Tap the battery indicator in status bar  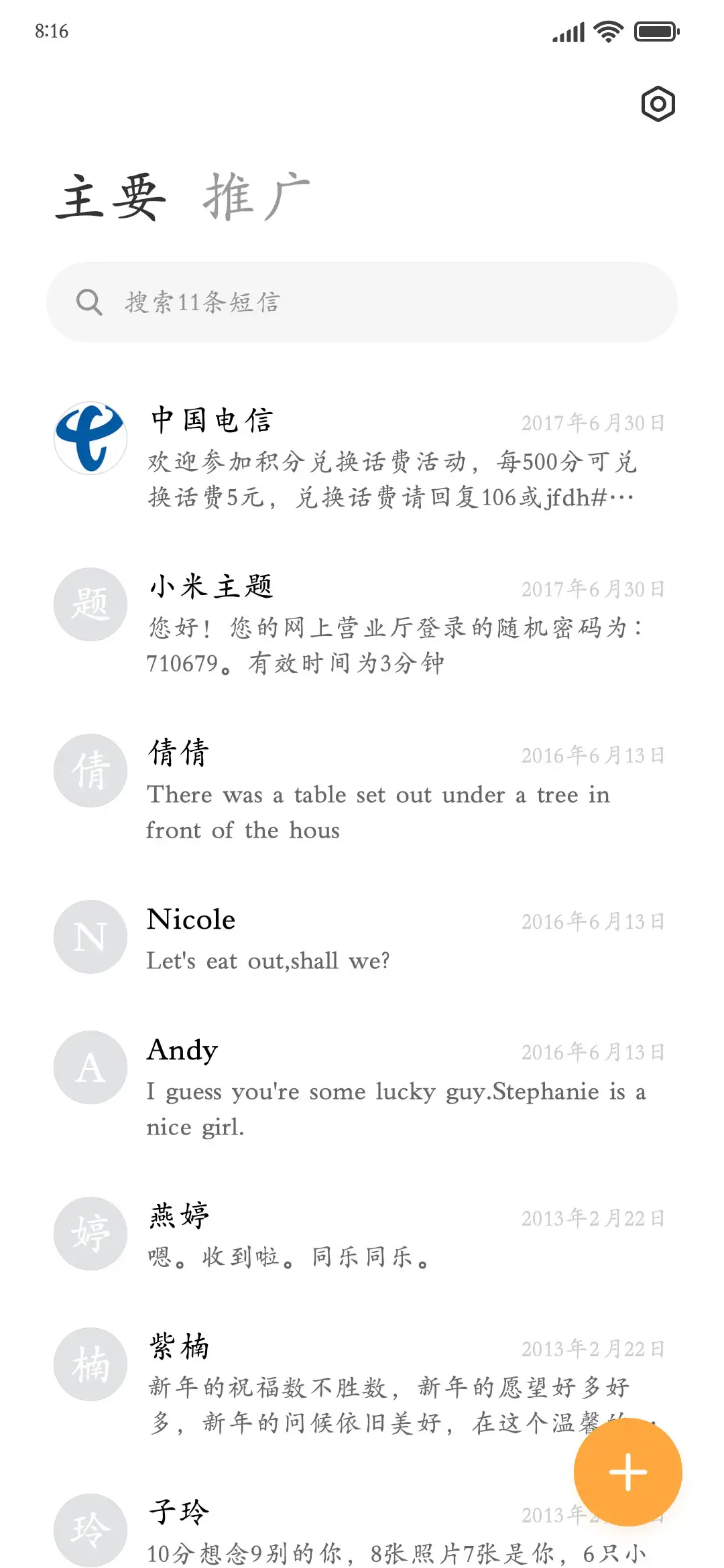tap(655, 30)
